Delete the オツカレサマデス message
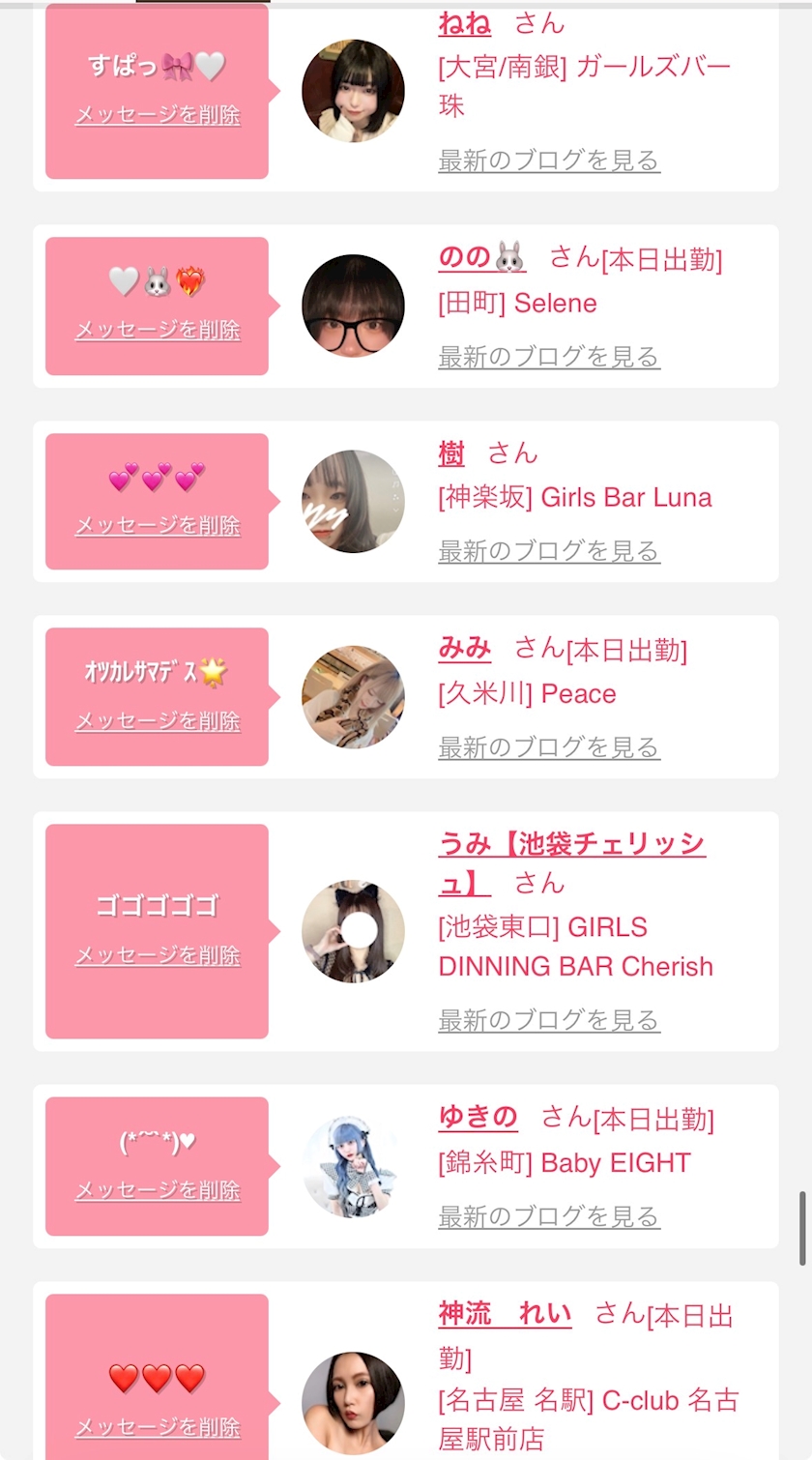This screenshot has height=1460, width=812. click(158, 721)
